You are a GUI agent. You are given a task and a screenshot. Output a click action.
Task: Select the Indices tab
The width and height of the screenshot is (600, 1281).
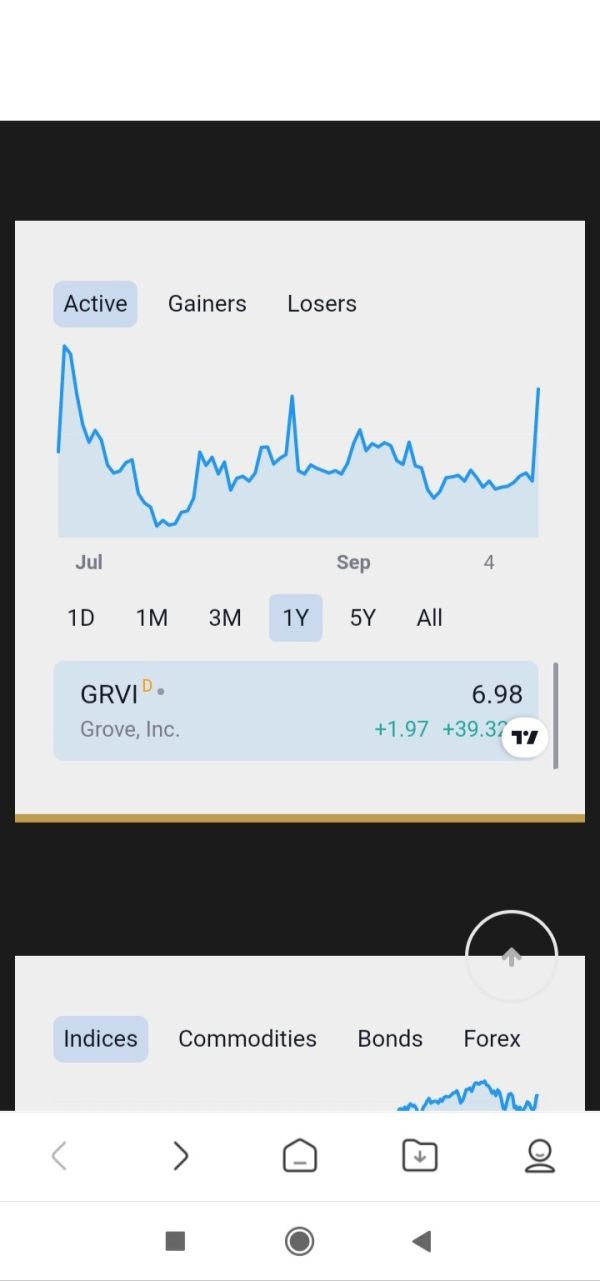coord(100,1039)
